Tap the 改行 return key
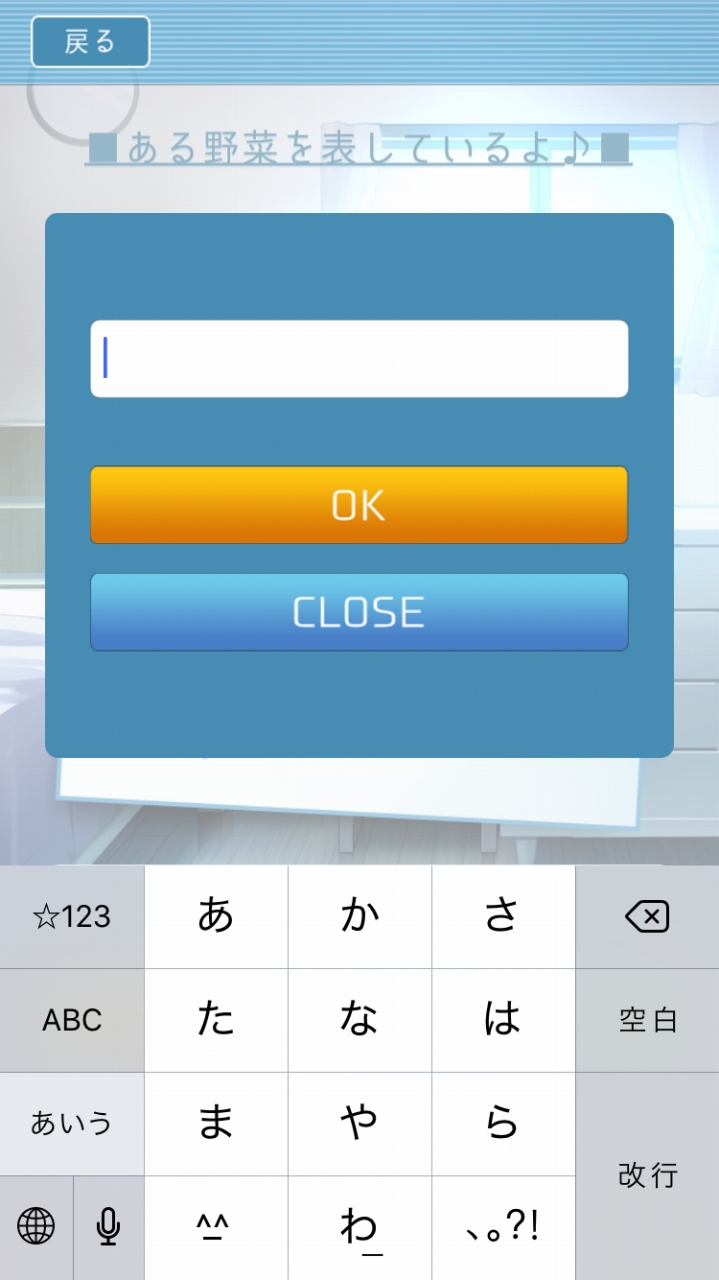Image resolution: width=719 pixels, height=1280 pixels. (x=647, y=1175)
